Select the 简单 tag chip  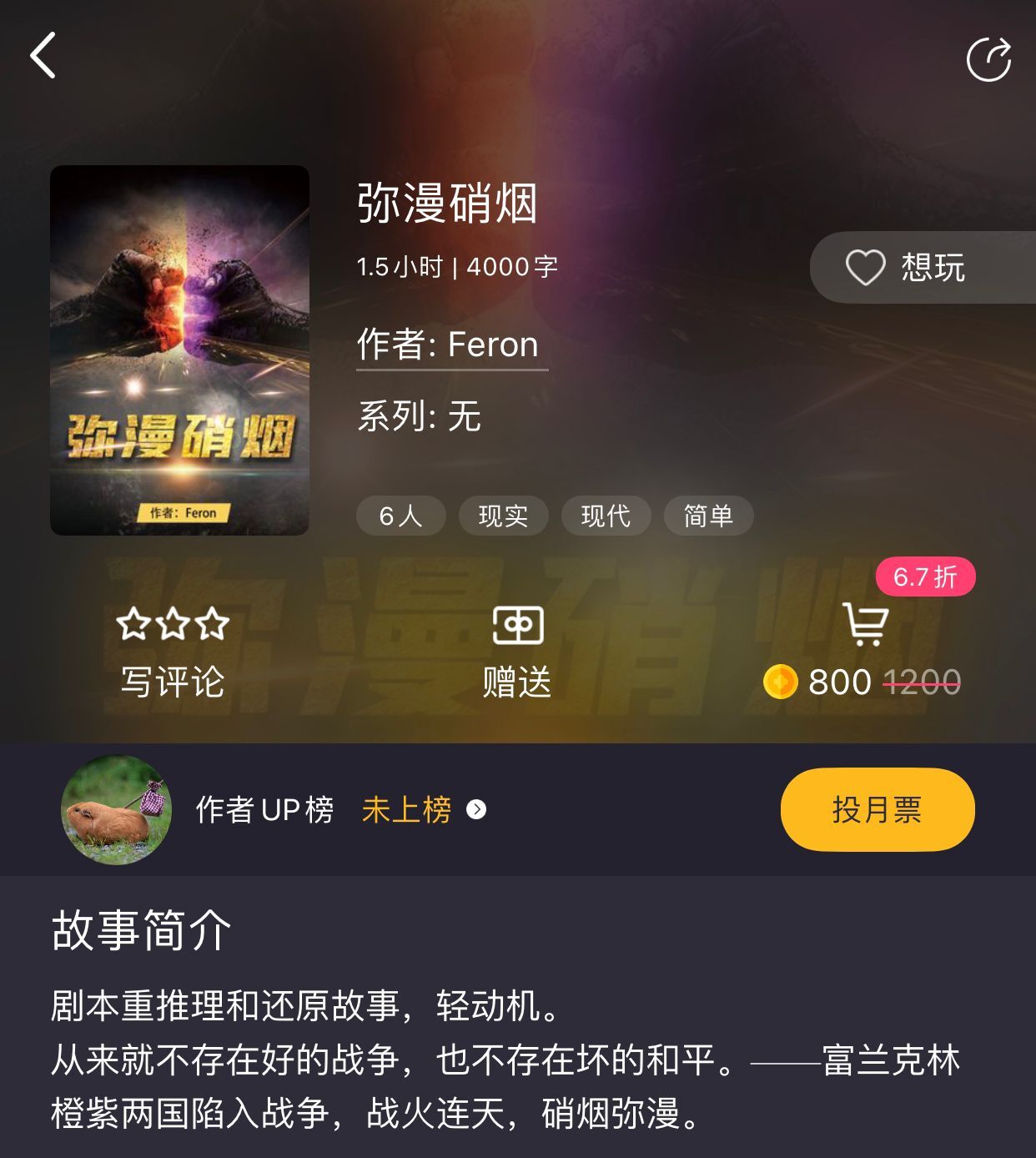point(708,516)
